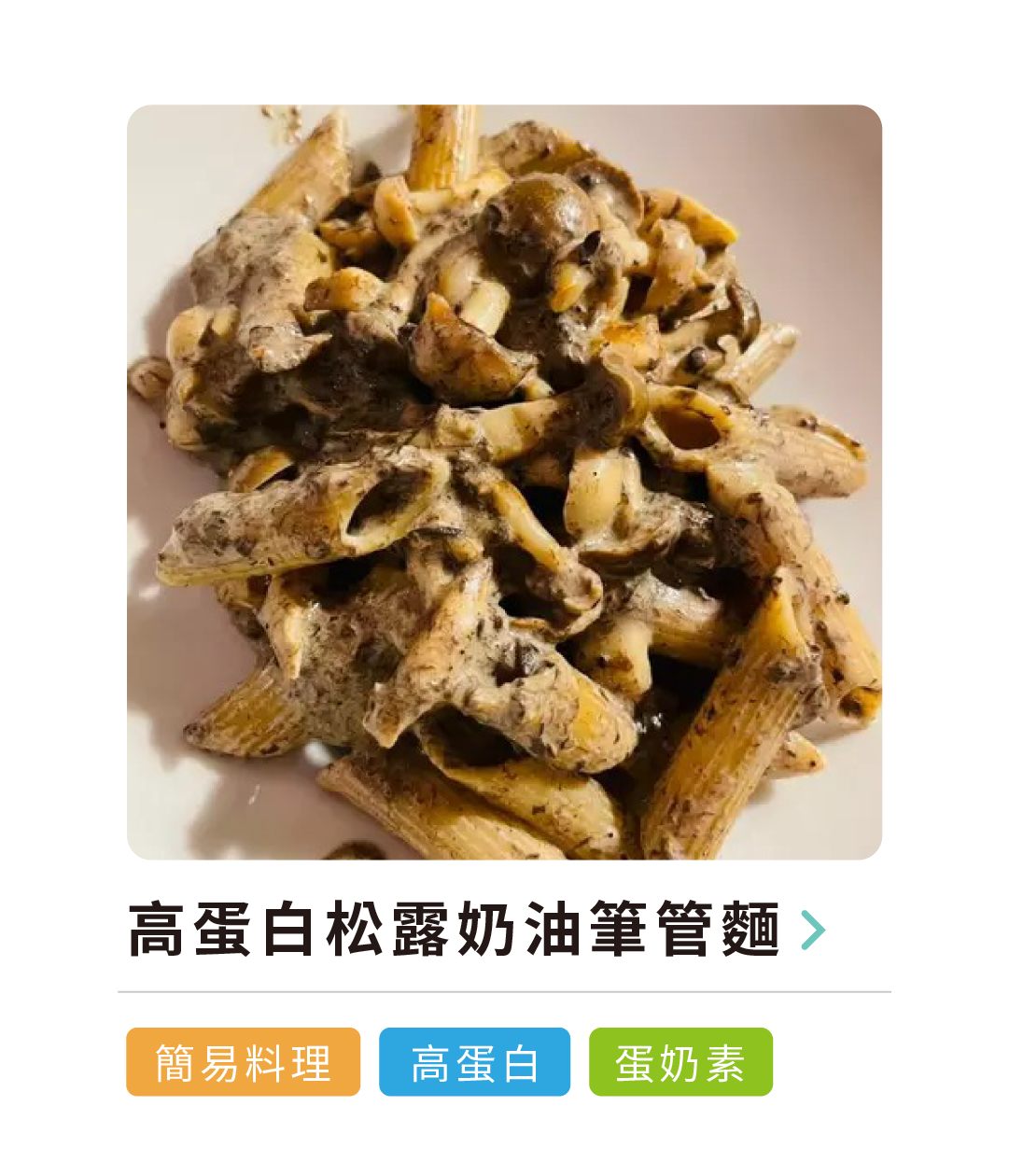Filter by the blue 高蛋白 tag
This screenshot has width=1009, height=1176.
[474, 1062]
